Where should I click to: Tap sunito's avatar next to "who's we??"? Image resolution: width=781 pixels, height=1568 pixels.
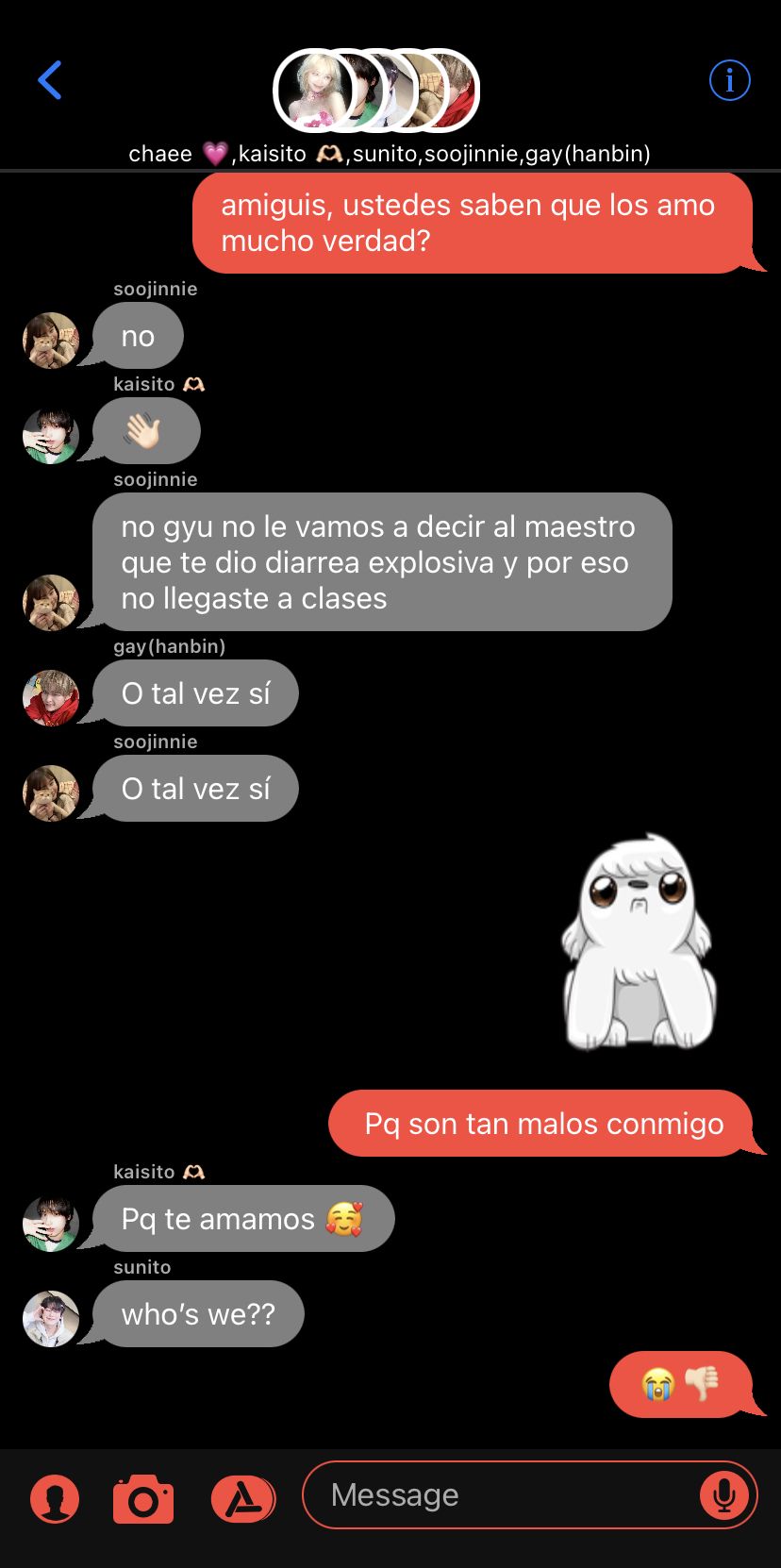point(51,1318)
